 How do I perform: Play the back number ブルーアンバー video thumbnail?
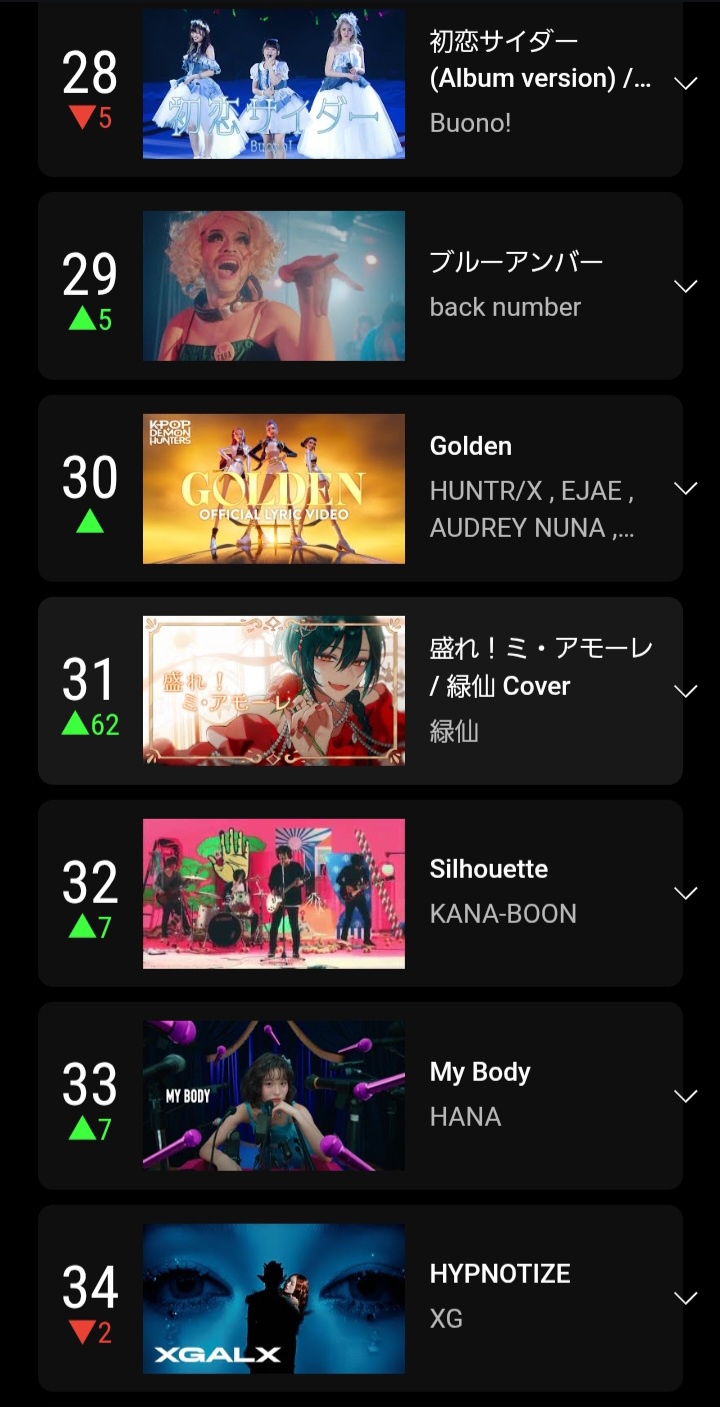274,286
